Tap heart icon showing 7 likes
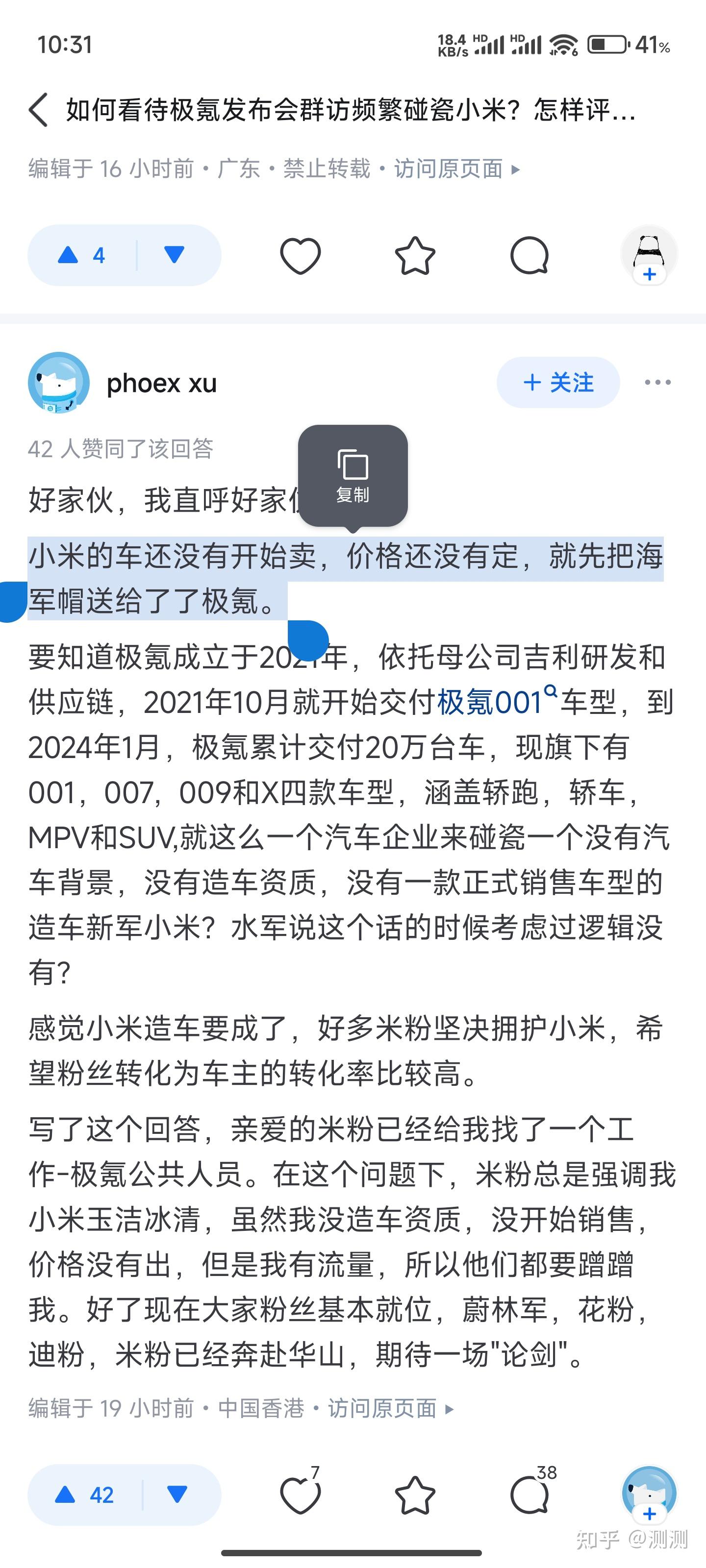Viewport: 706px width, 1568px height. click(301, 1494)
